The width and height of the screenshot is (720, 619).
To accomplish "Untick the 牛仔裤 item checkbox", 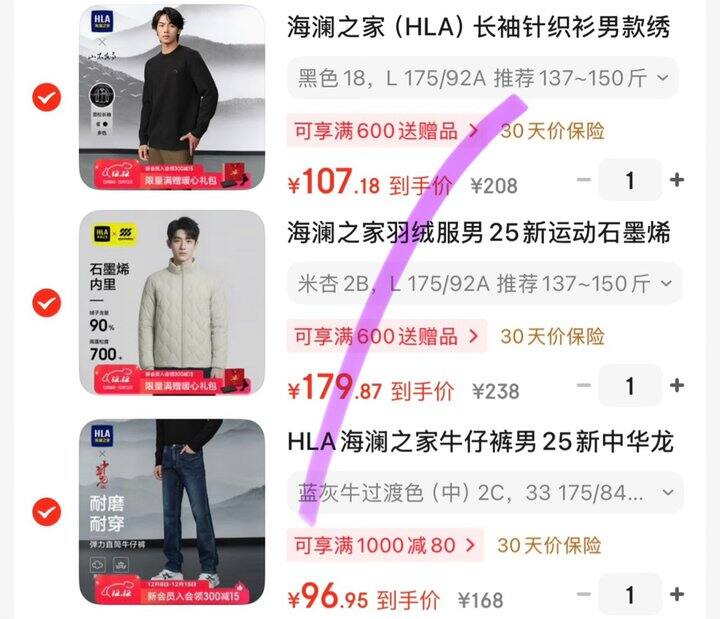I will [x=46, y=512].
